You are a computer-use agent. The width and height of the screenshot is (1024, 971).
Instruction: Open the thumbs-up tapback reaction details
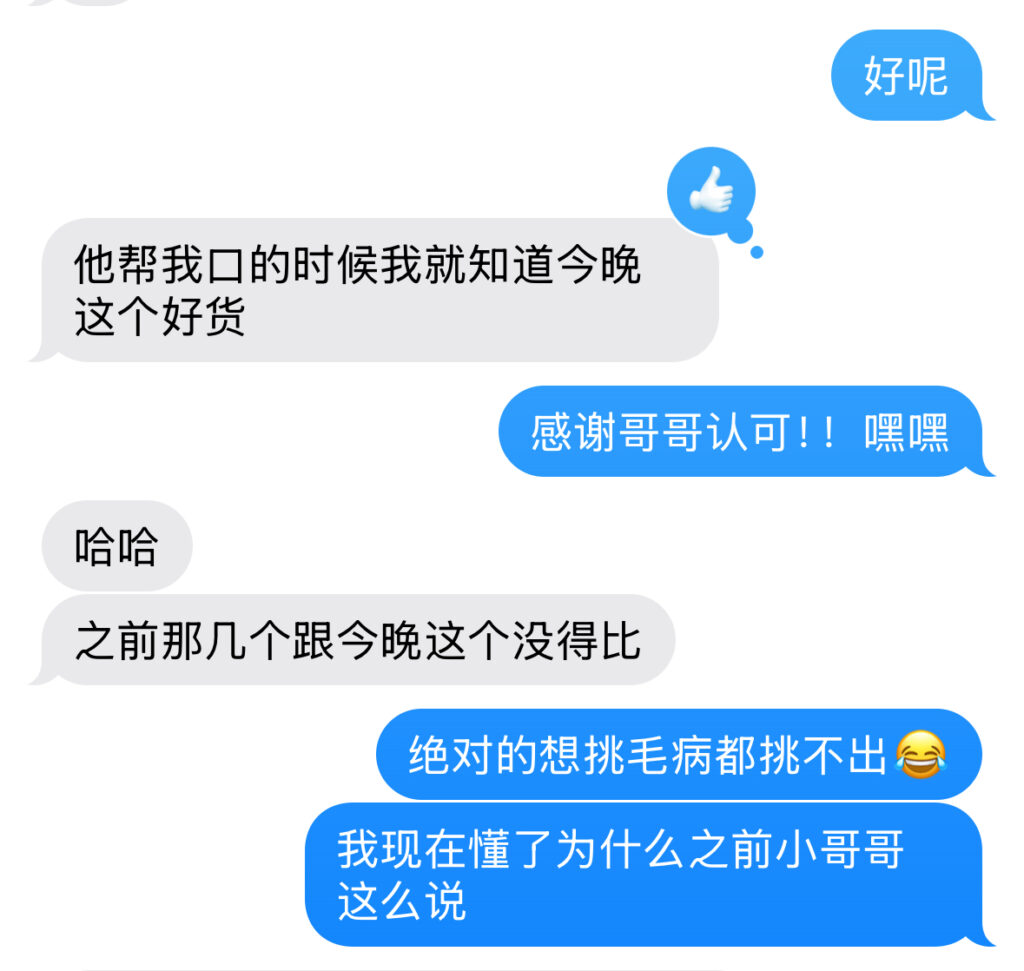point(711,191)
